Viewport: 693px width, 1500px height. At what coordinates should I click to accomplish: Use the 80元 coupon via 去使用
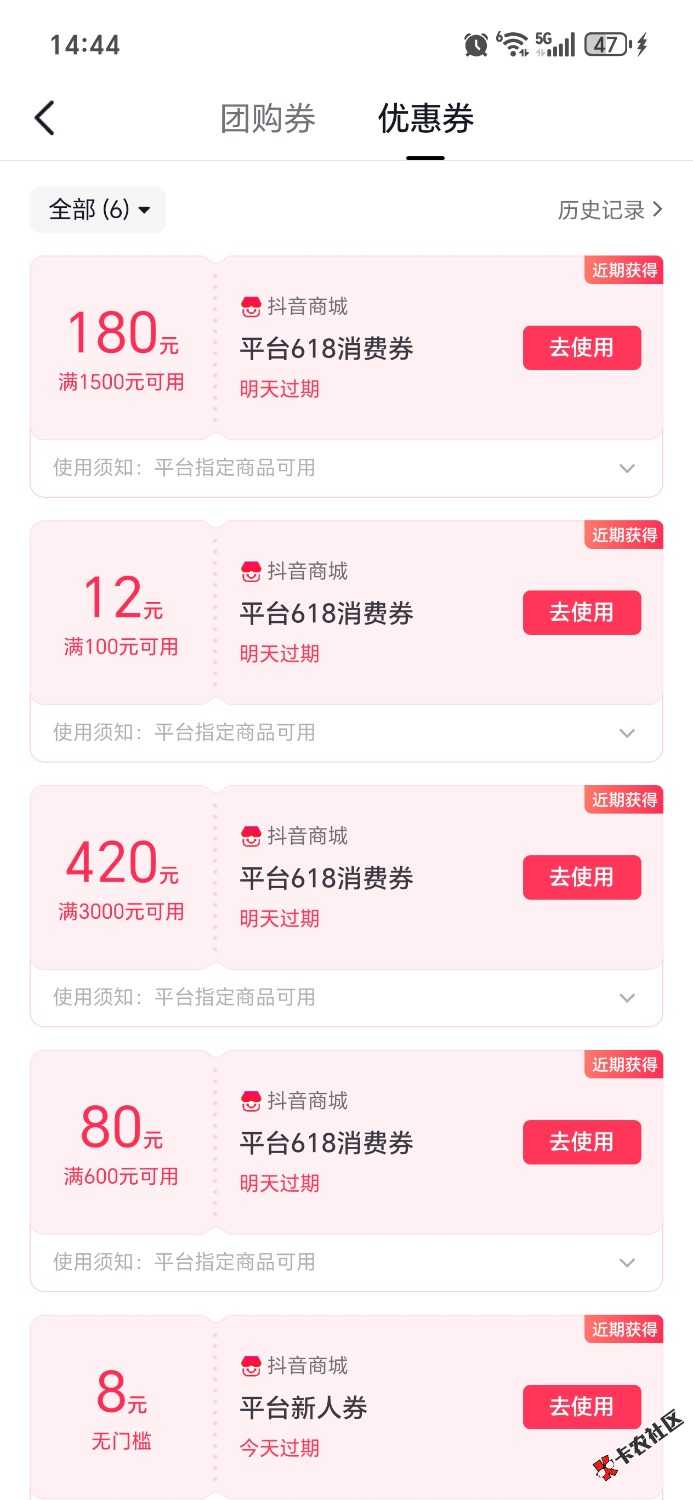click(582, 1142)
